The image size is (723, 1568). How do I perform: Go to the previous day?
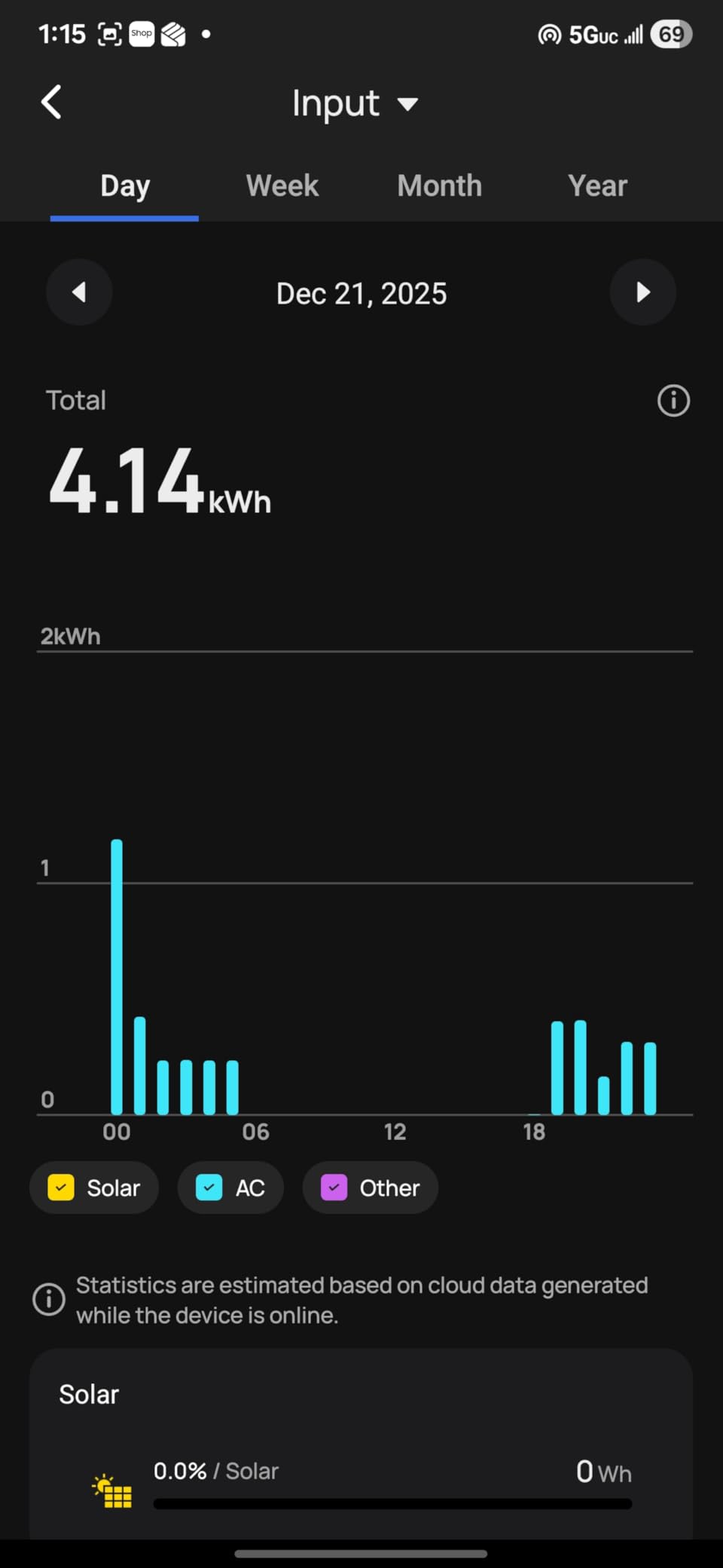click(79, 292)
